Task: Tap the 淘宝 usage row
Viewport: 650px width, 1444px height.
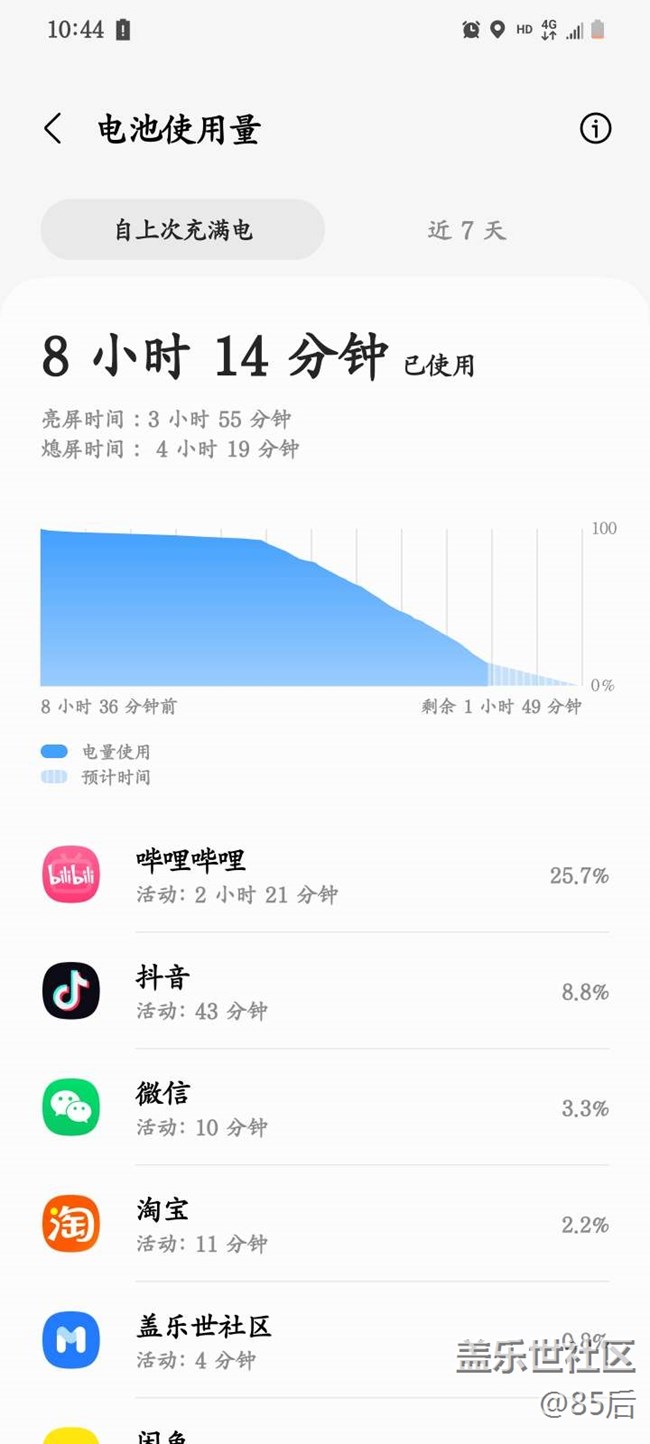Action: click(x=325, y=1224)
